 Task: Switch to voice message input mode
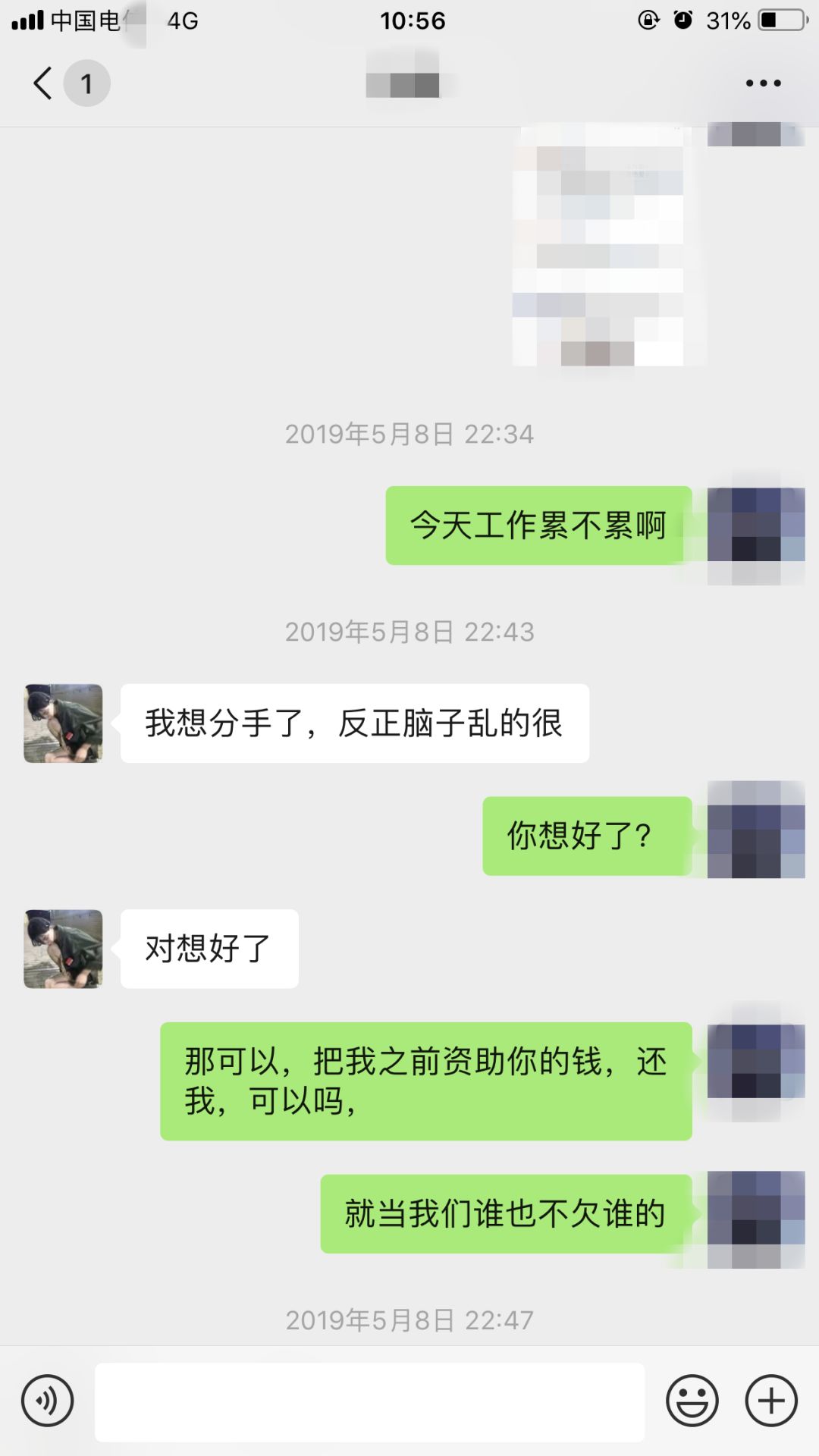coord(47,1400)
